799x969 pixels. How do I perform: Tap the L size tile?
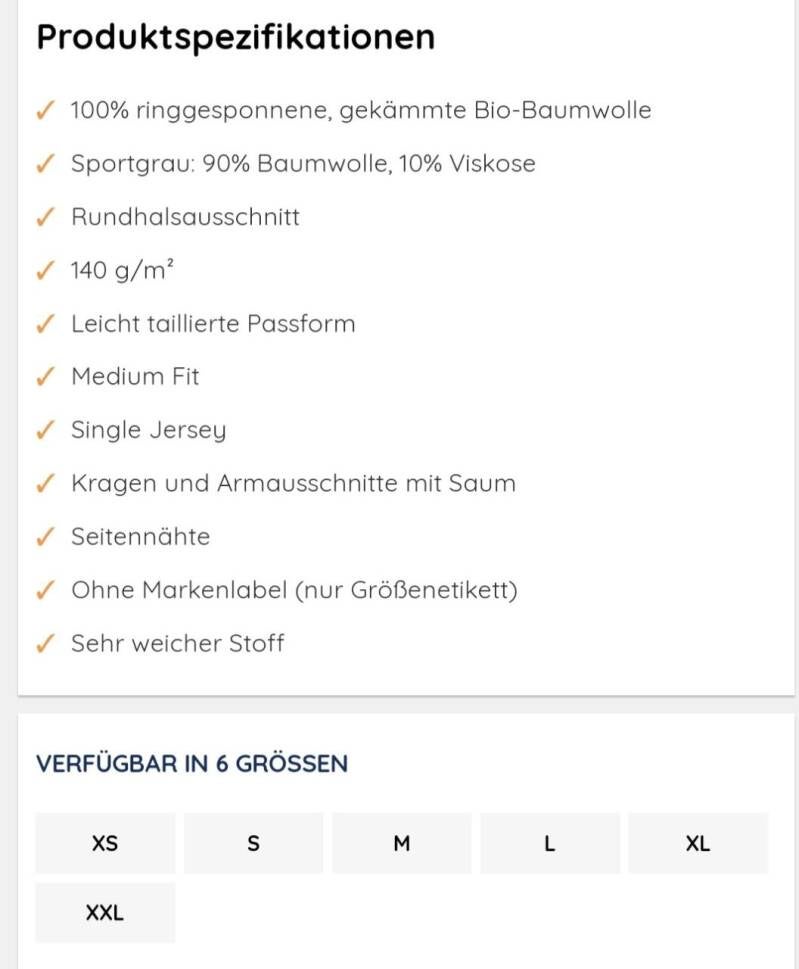(549, 843)
